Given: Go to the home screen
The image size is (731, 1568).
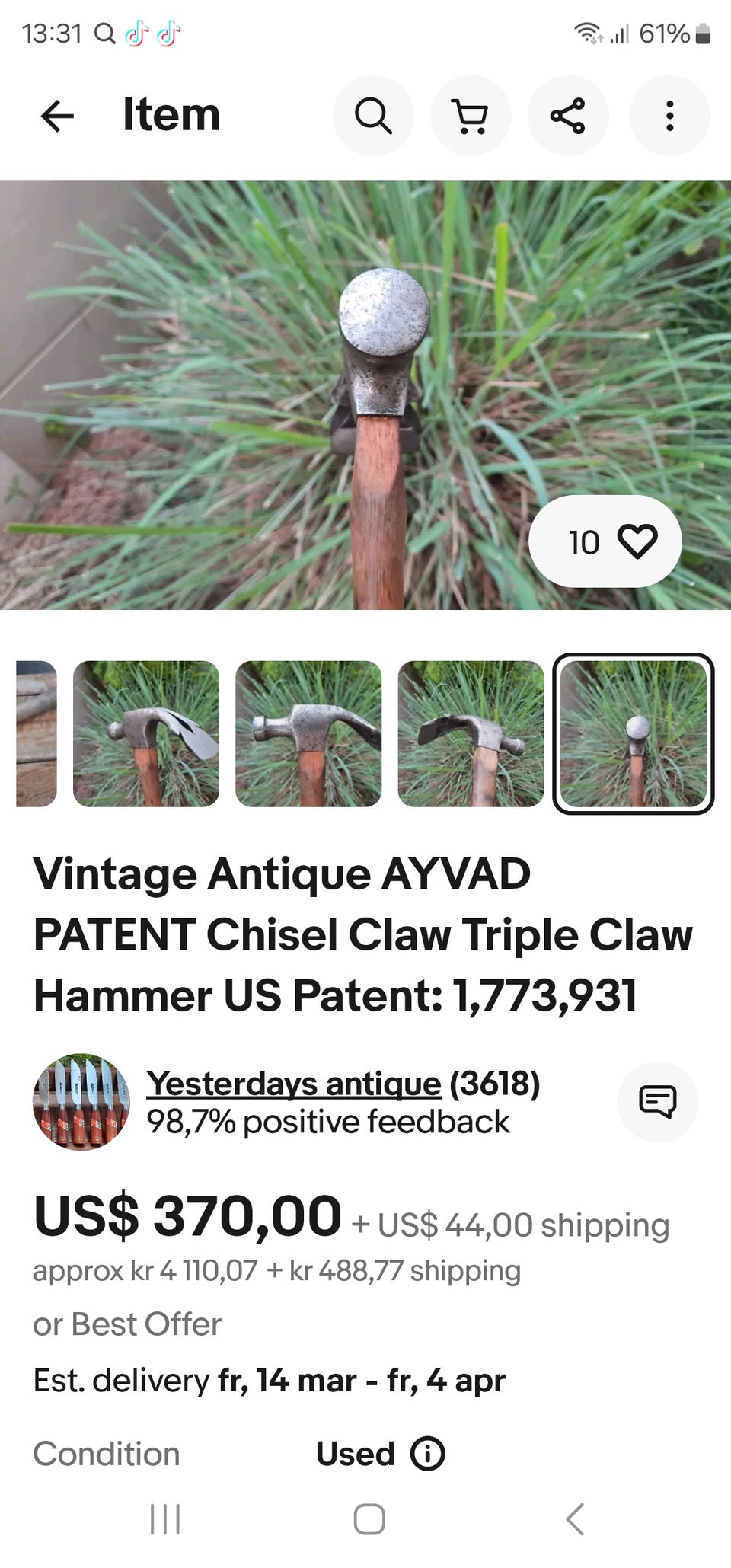Looking at the screenshot, I should point(369,1519).
